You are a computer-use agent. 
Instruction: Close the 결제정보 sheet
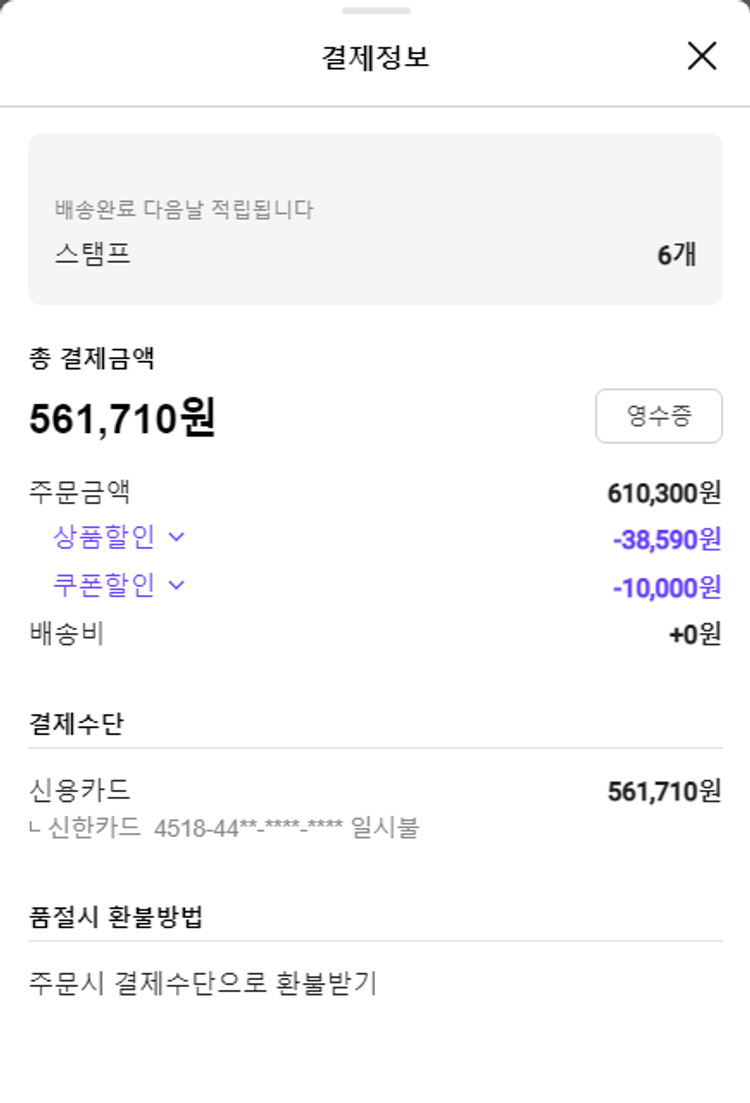pos(702,56)
